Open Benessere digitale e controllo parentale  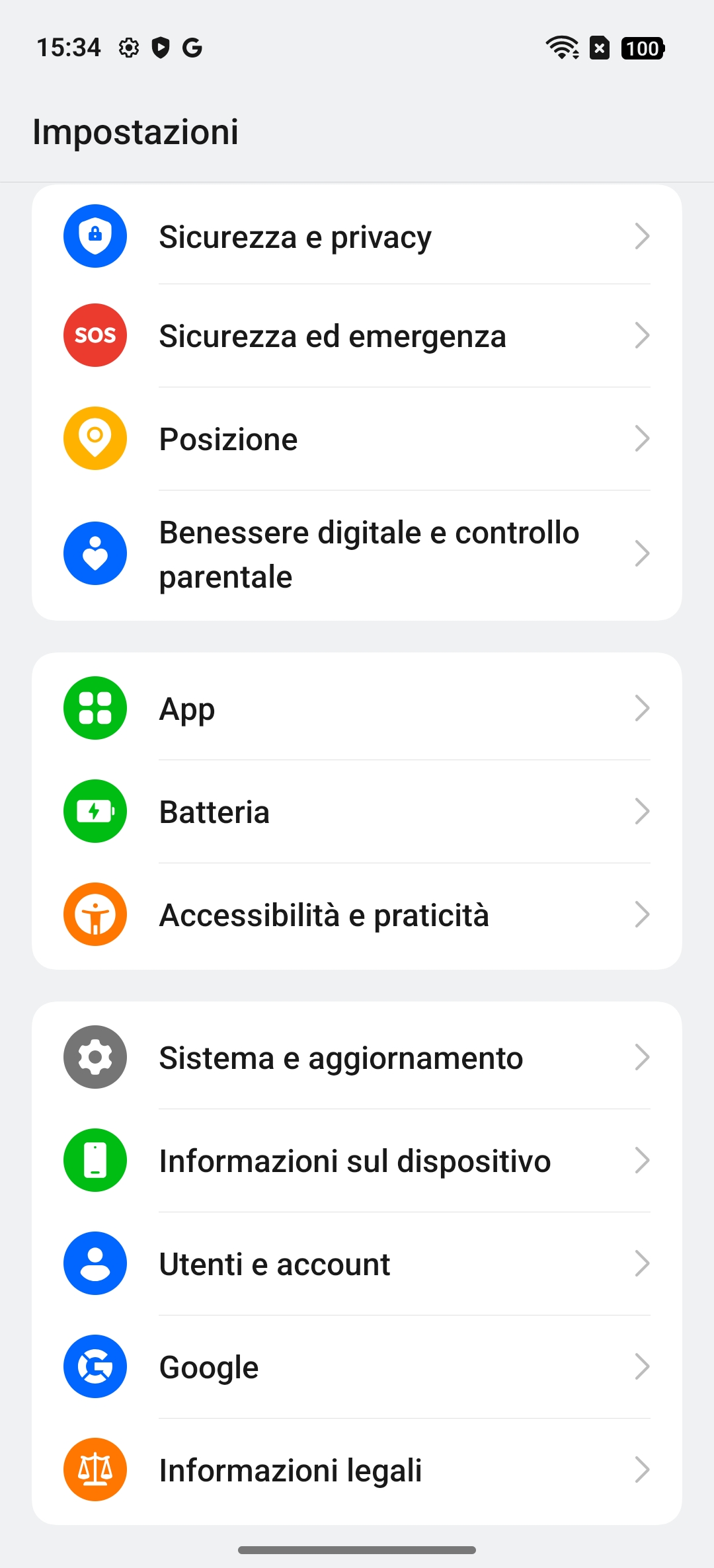[357, 554]
